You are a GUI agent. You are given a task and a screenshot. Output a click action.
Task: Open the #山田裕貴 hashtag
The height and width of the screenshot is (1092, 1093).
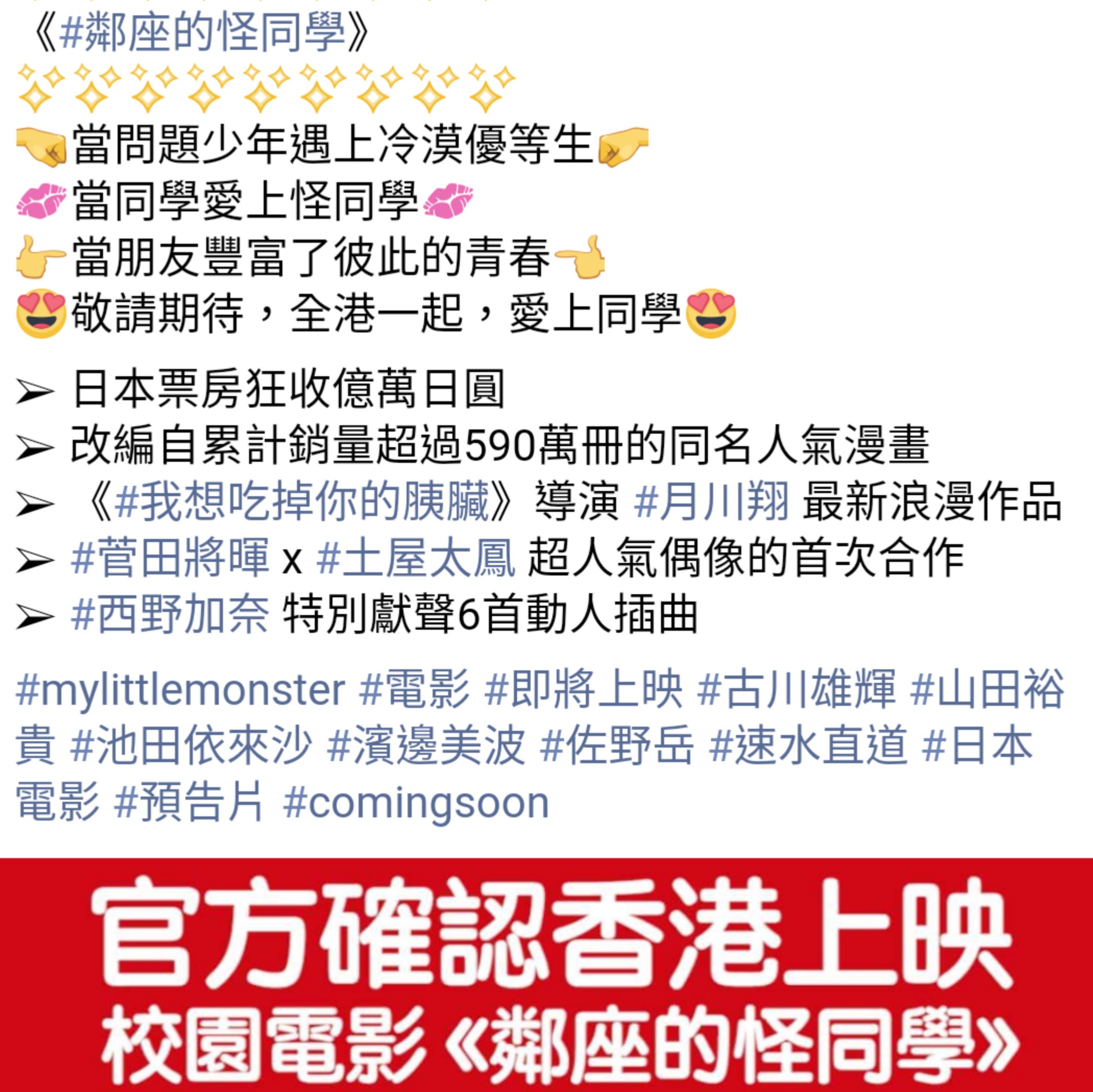coord(987,690)
